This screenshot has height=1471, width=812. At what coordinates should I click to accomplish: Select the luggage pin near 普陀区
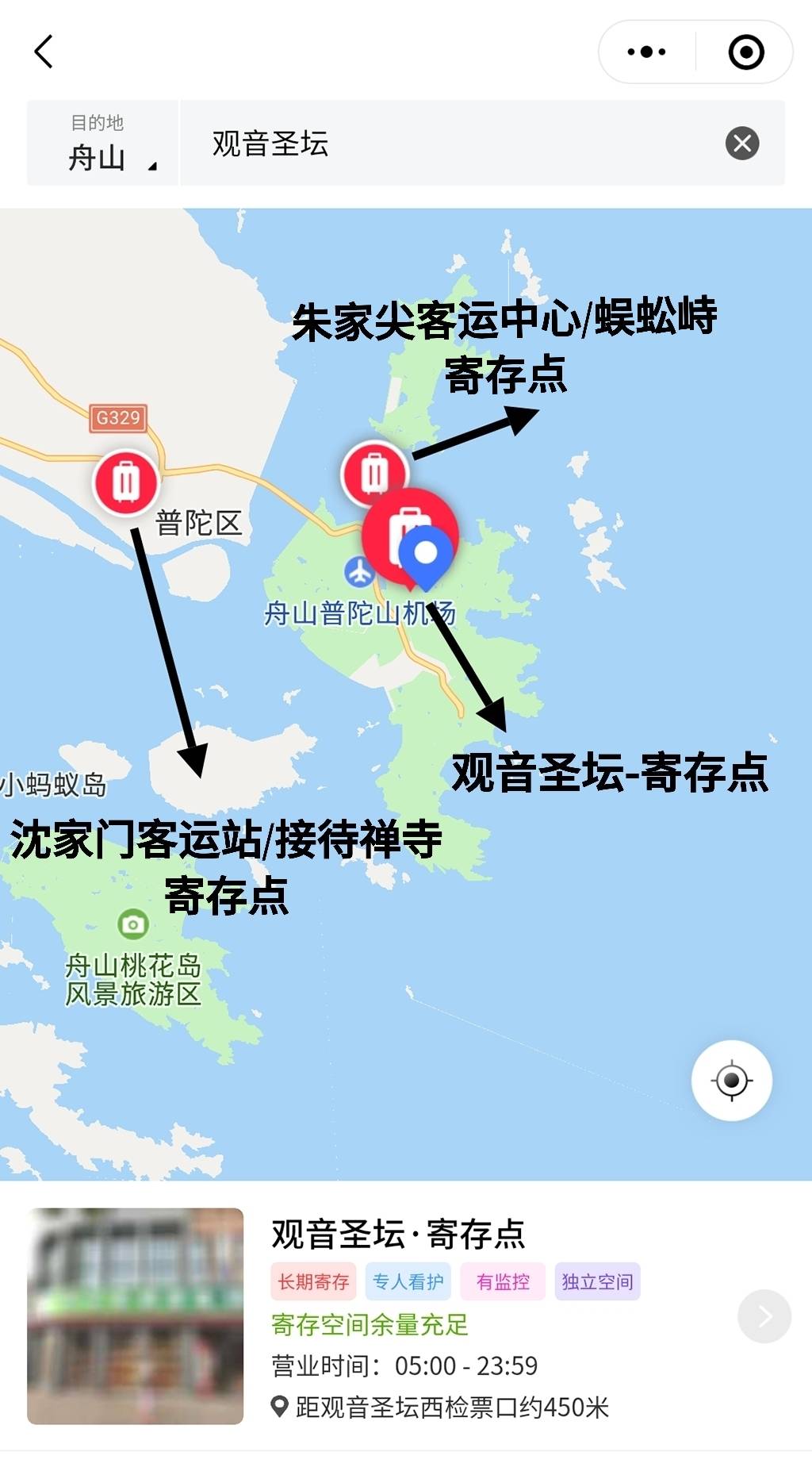(126, 482)
